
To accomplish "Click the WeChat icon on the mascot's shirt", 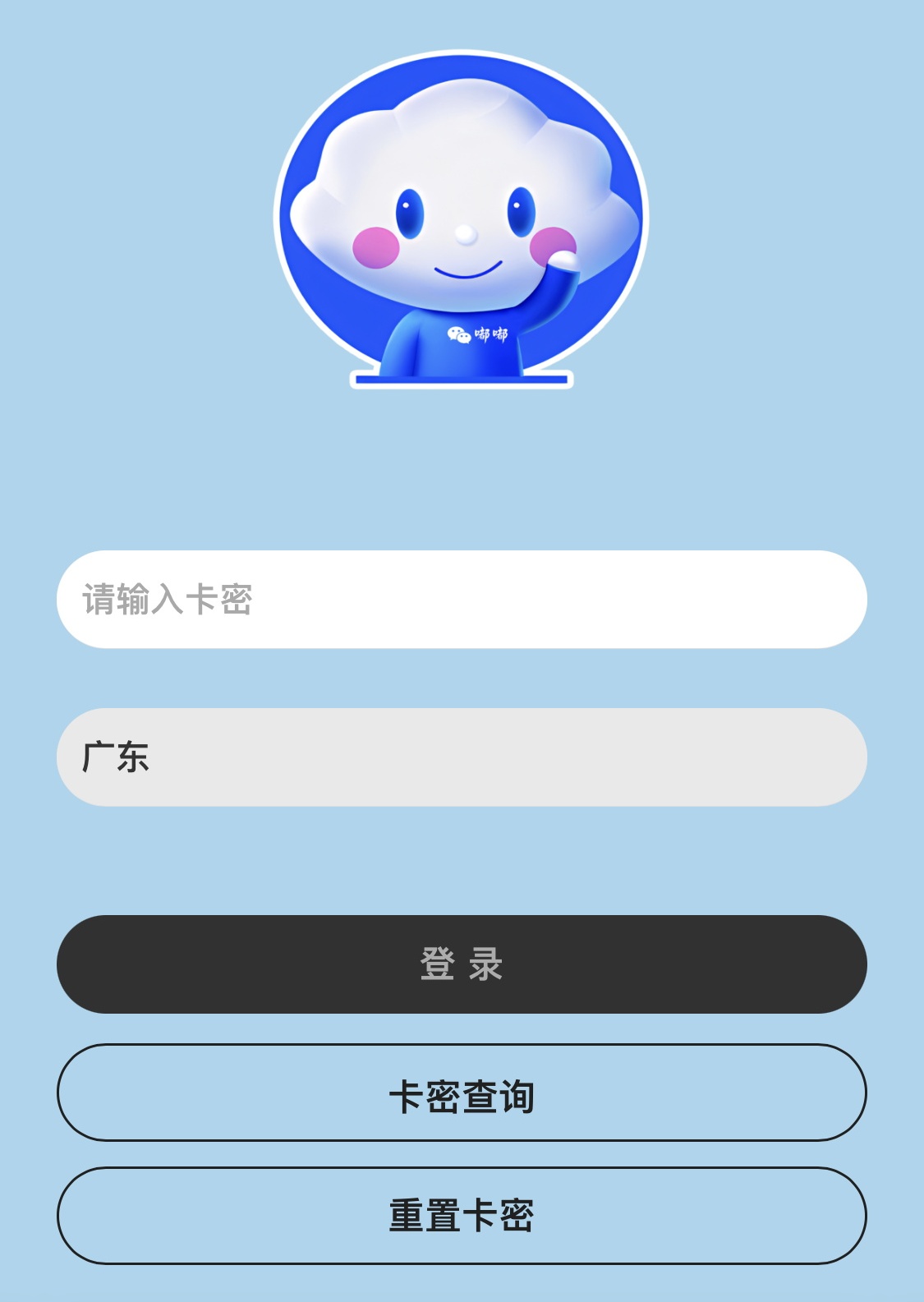I will (460, 334).
